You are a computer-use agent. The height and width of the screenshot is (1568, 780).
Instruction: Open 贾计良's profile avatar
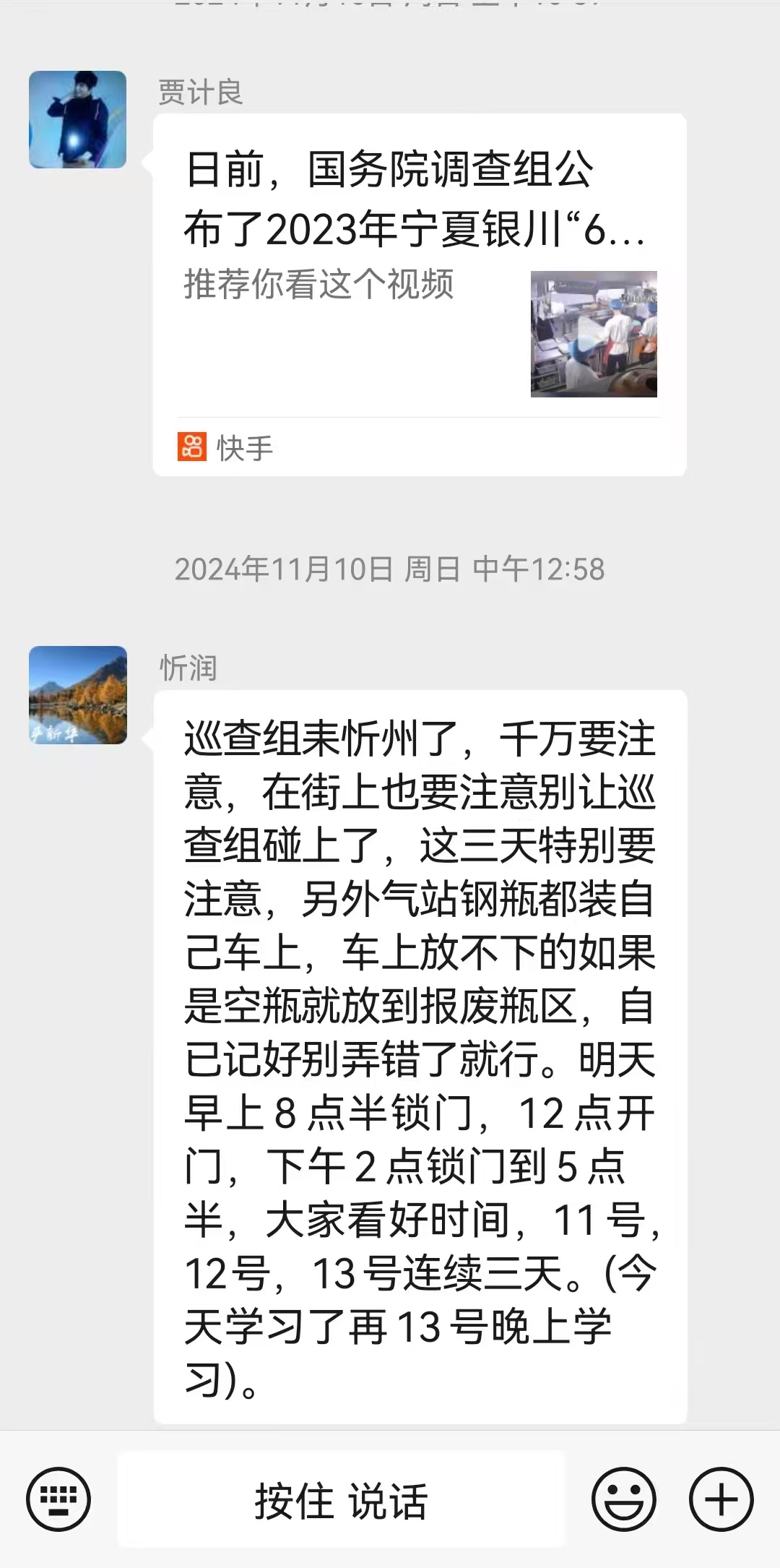[x=77, y=120]
